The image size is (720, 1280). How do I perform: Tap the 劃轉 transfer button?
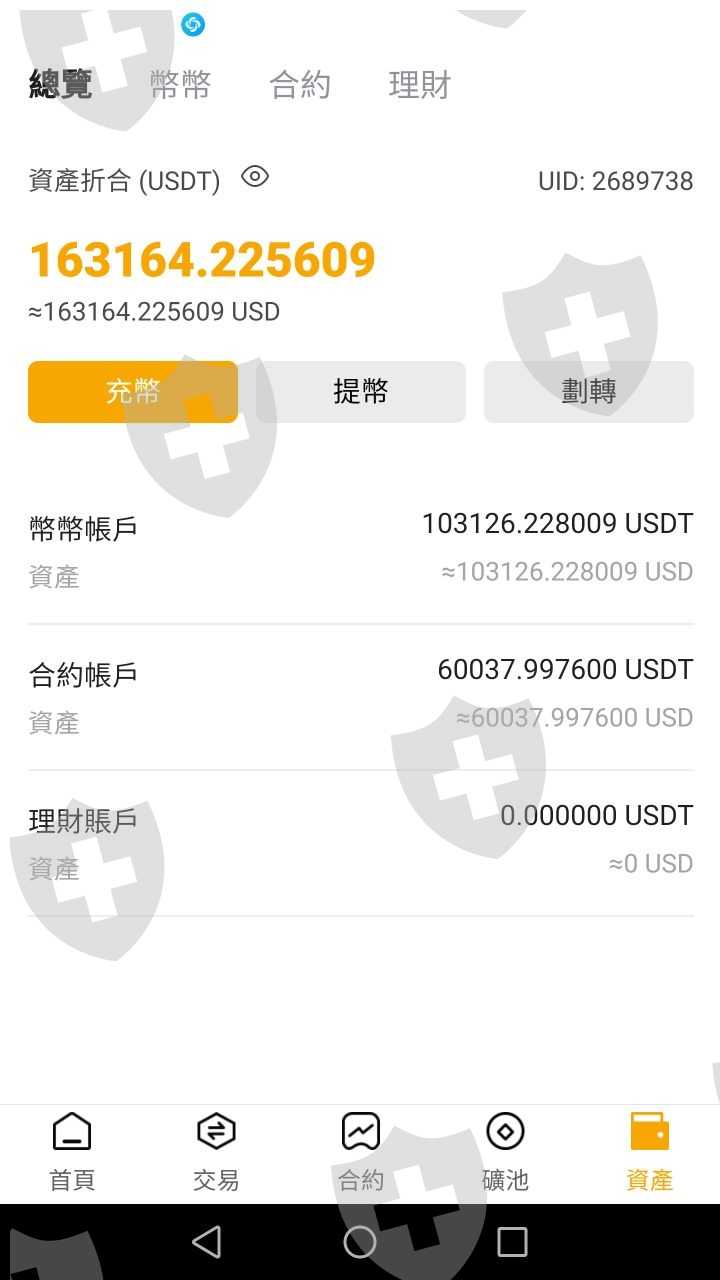coord(589,392)
